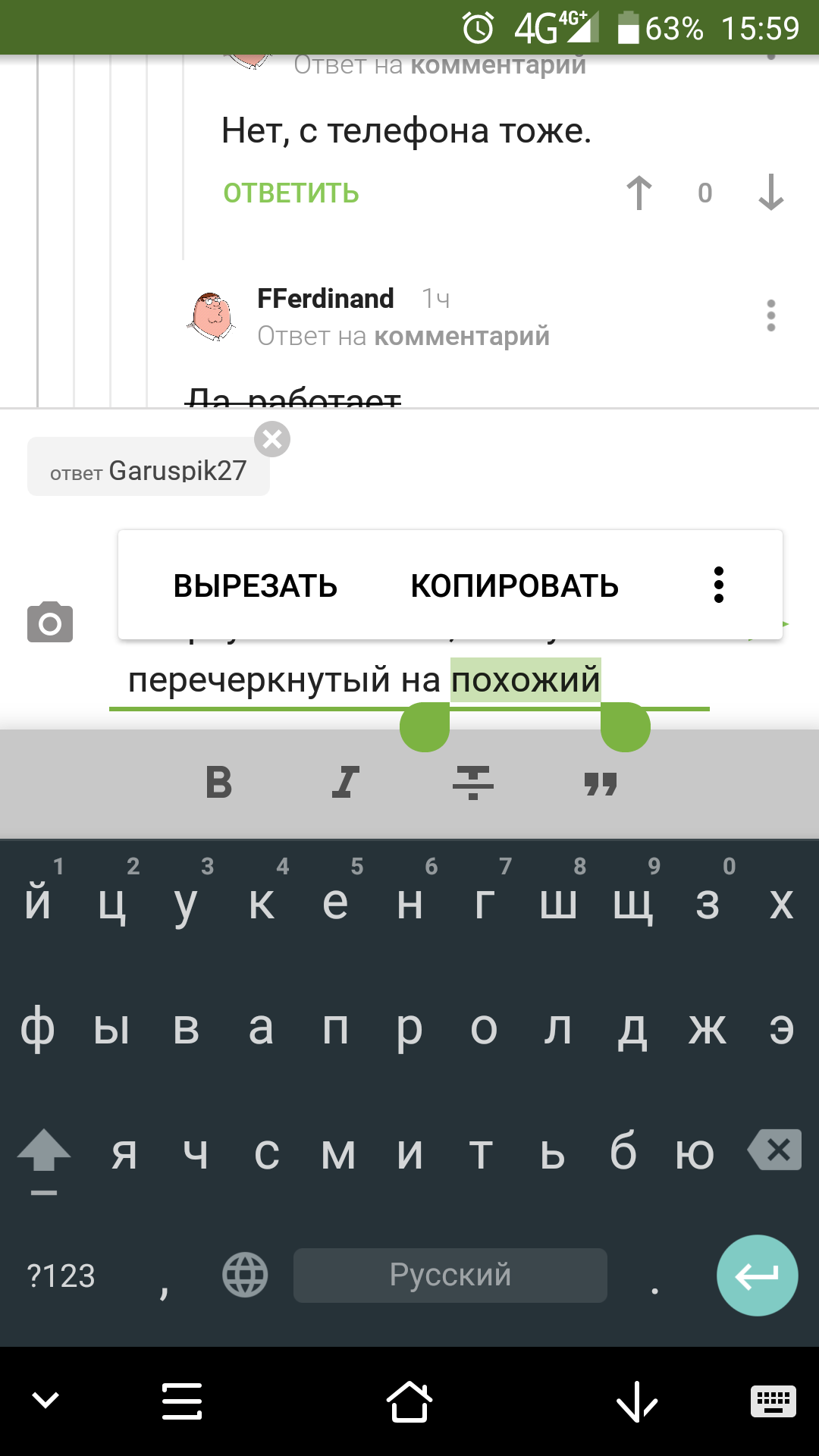Screen dimensions: 819x1456
Task: Cut selected text with ВЫРЕЗАТЬ
Action: tap(255, 586)
